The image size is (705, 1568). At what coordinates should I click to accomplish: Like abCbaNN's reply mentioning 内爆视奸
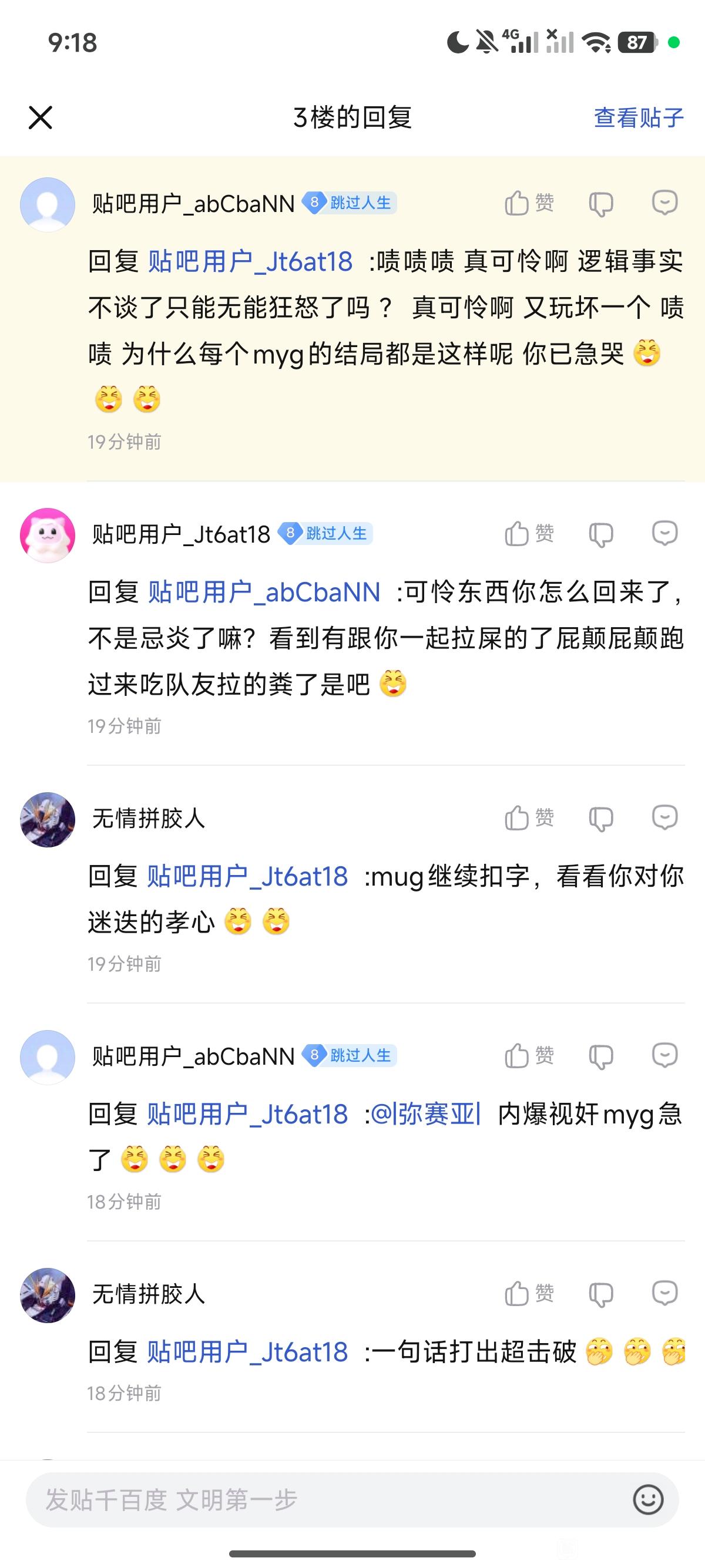528,1055
